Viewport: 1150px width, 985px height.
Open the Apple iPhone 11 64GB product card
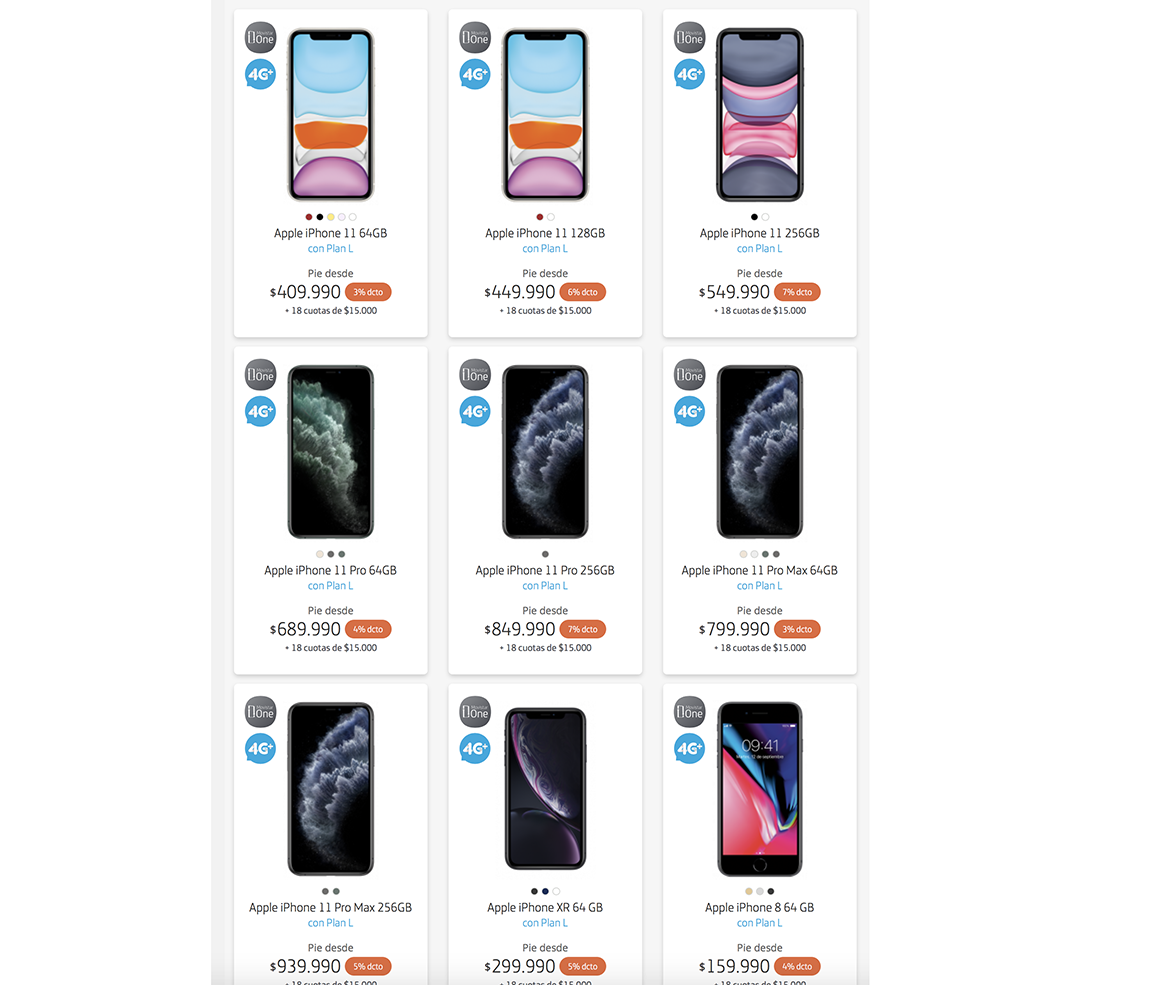330,233
